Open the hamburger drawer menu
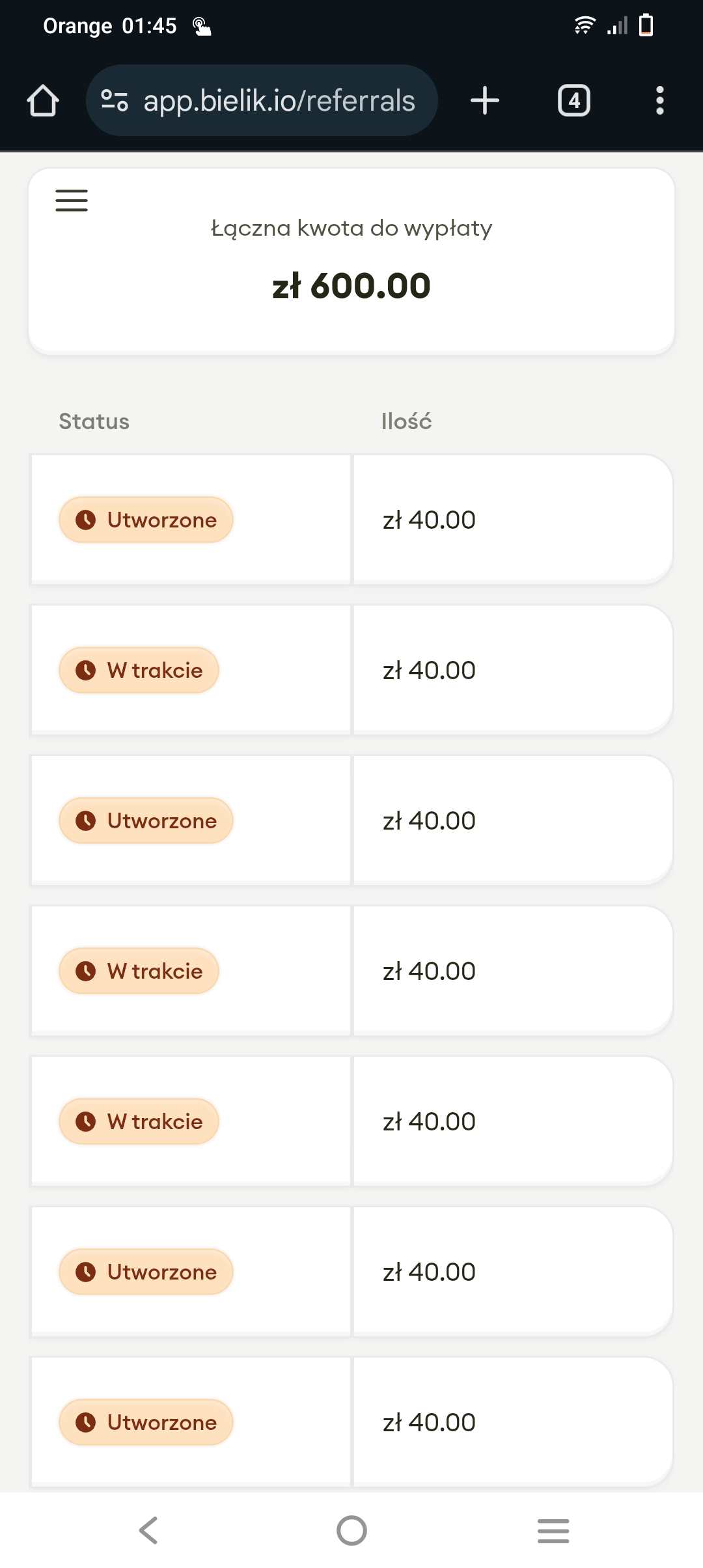The image size is (703, 1568). click(72, 201)
